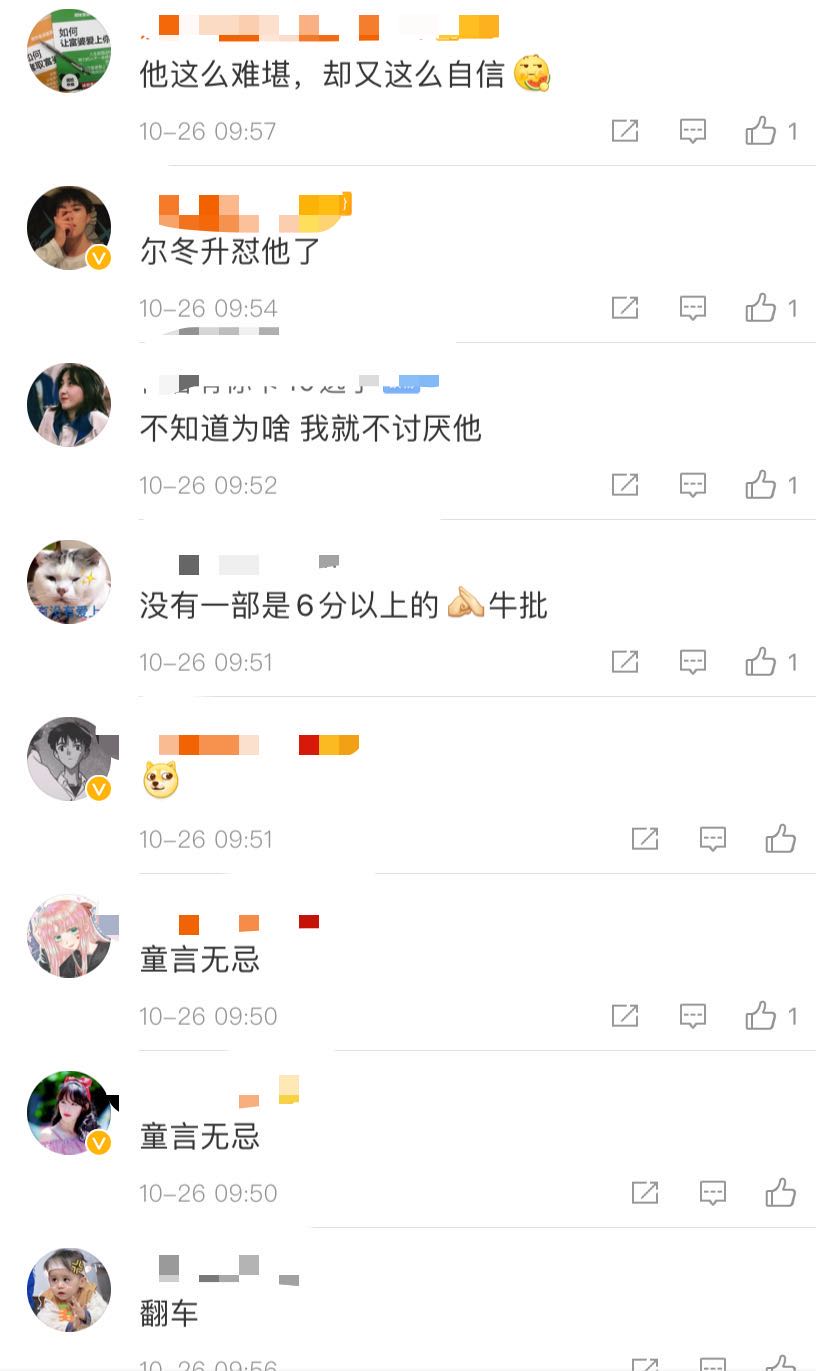Viewport: 816px width, 1371px height.
Task: Reply to the '童言无忌' comment with no likes
Action: pos(712,1193)
